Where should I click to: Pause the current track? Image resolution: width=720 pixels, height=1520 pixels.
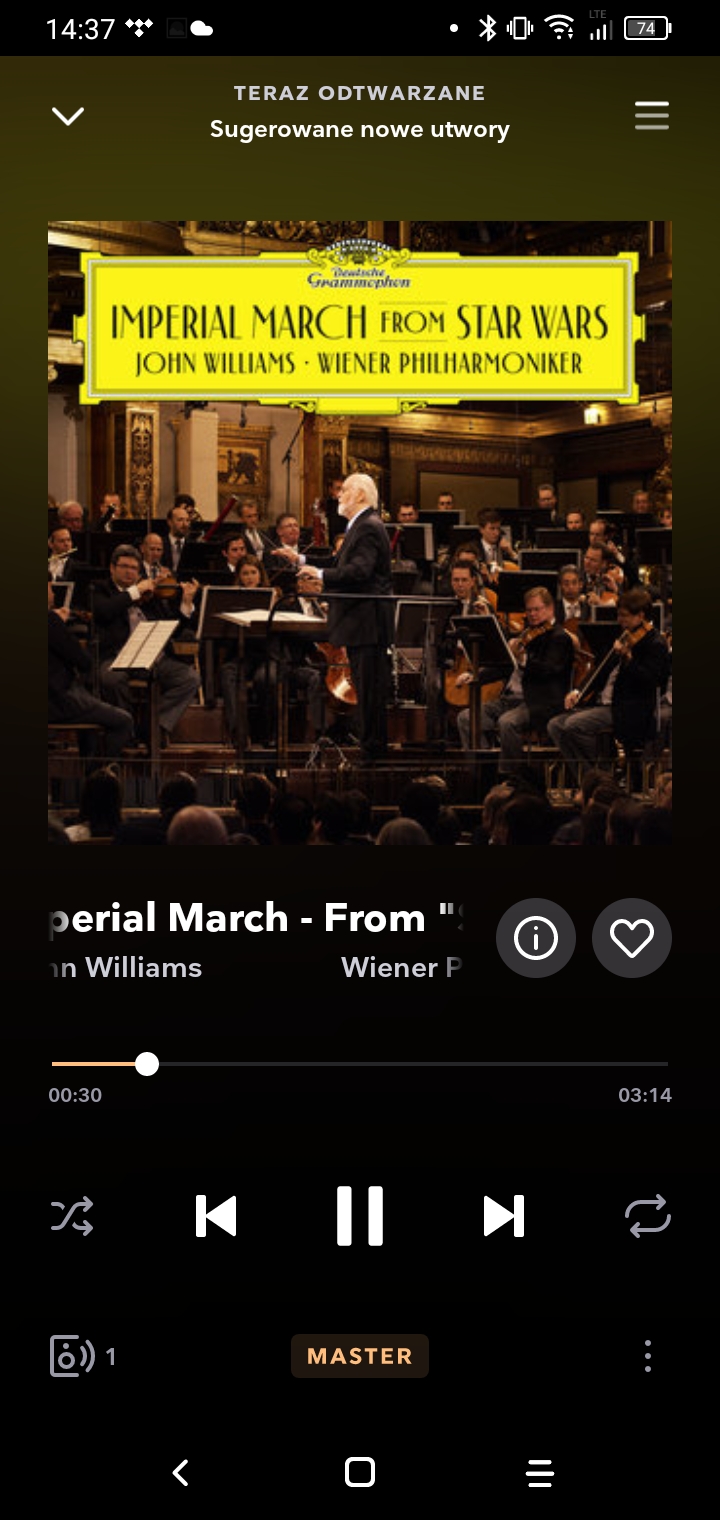coord(360,1216)
